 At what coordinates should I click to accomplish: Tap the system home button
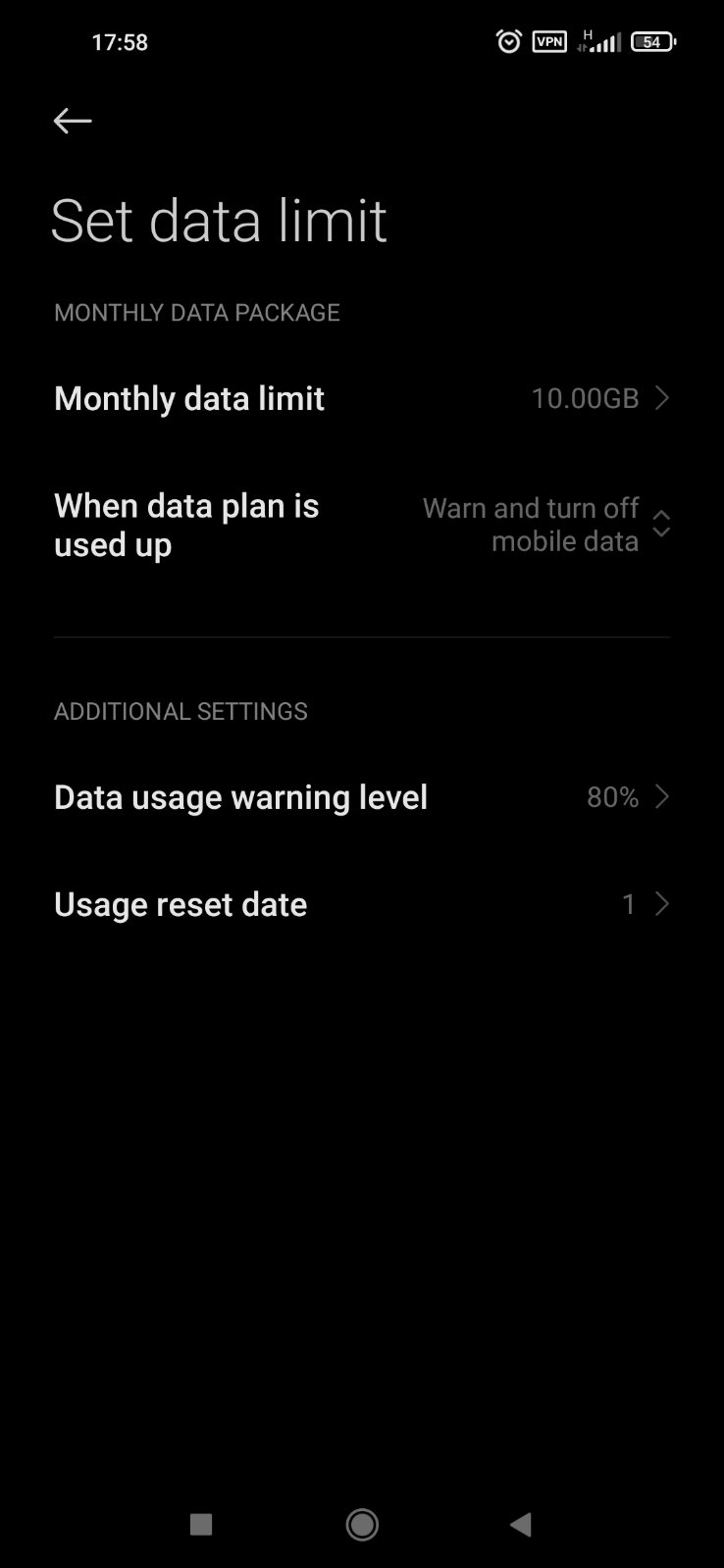click(362, 1524)
